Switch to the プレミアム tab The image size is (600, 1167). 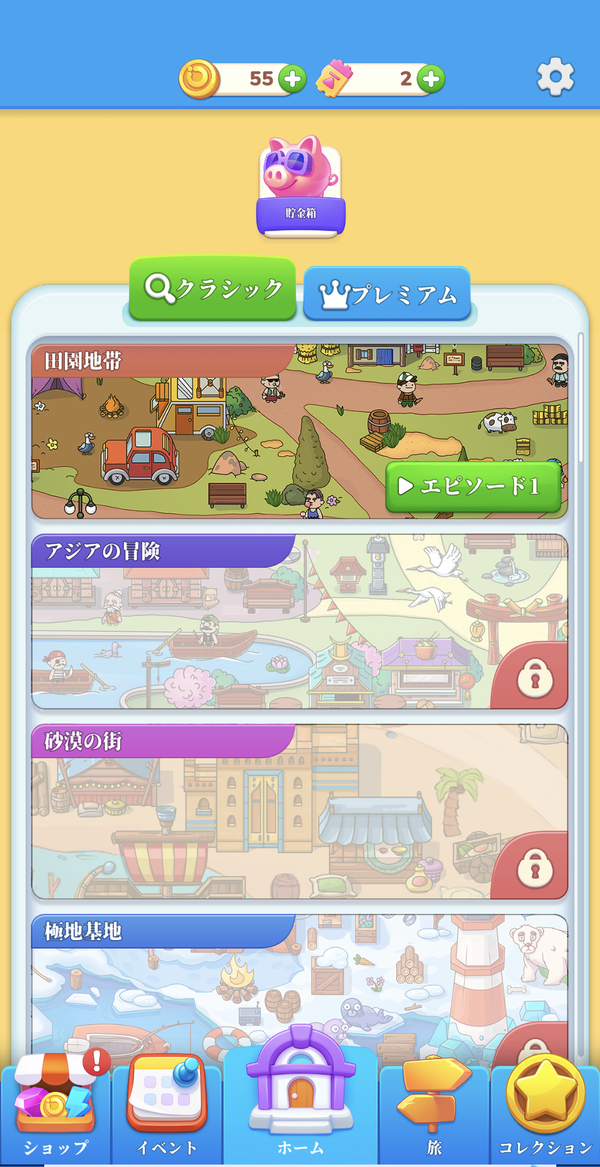coord(387,295)
